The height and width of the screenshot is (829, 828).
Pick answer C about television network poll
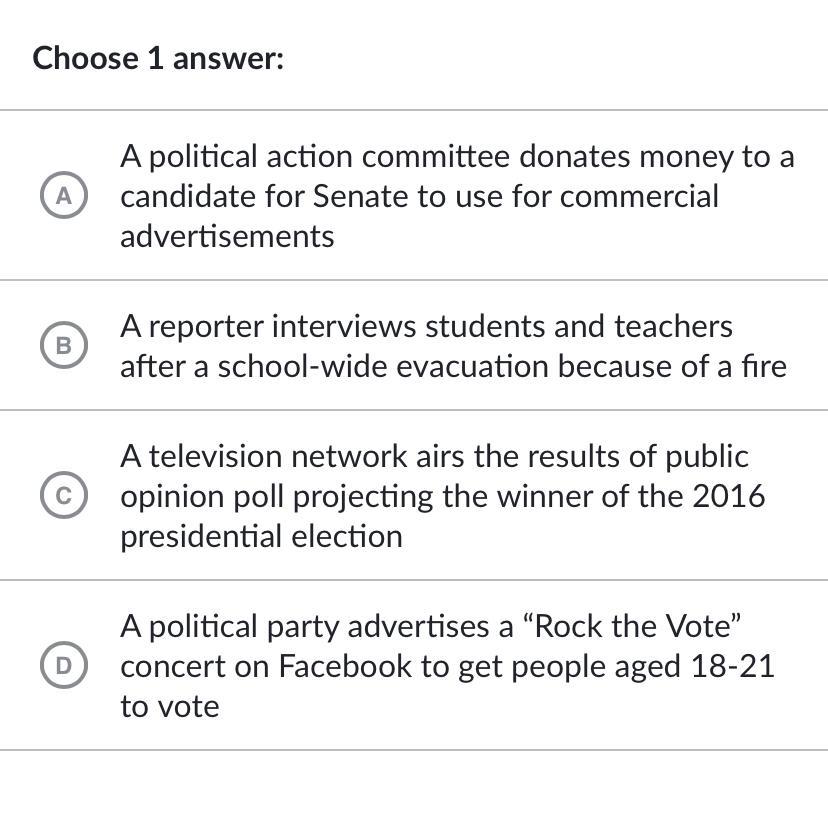point(64,496)
